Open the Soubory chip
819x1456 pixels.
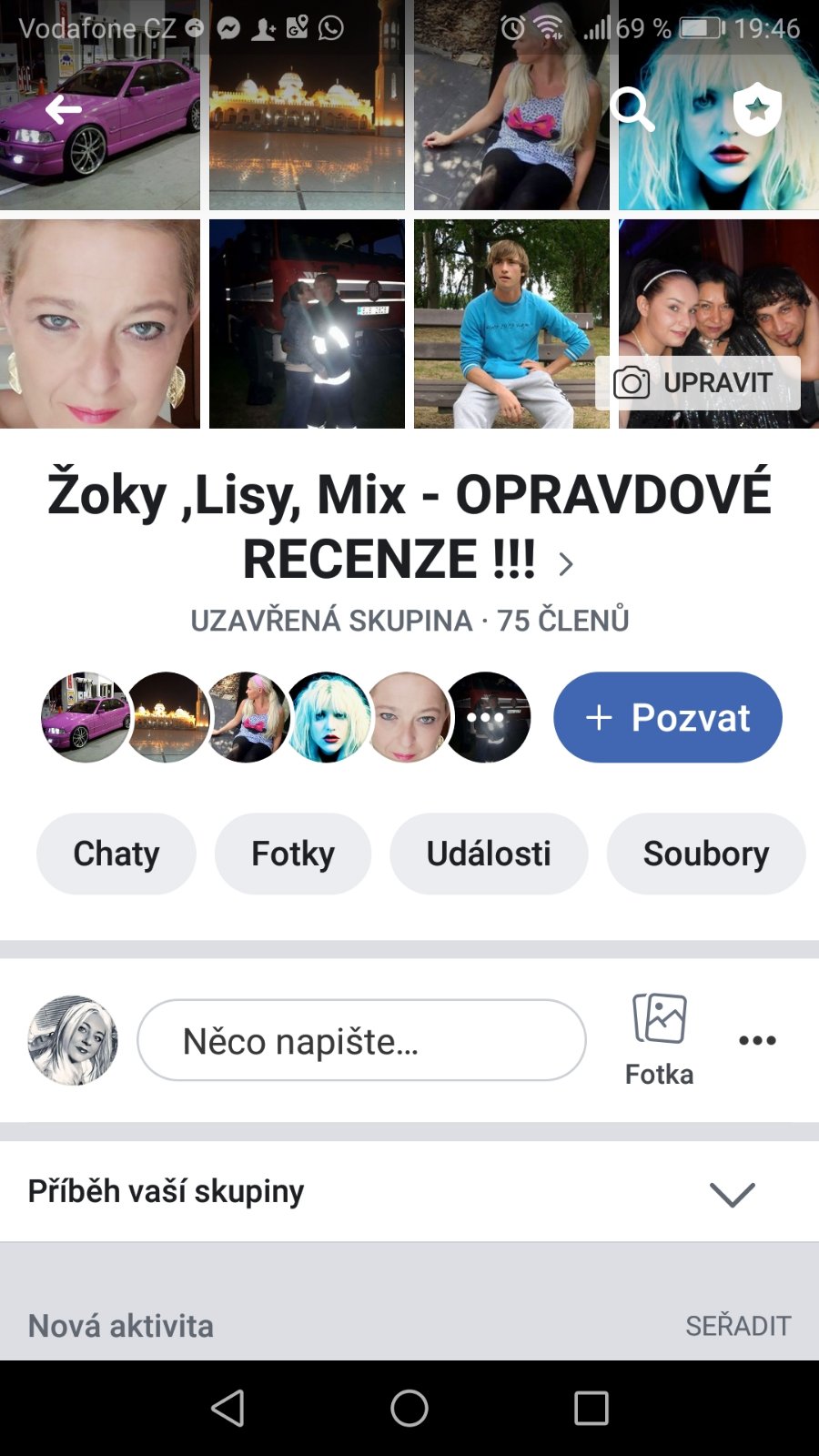(x=705, y=854)
